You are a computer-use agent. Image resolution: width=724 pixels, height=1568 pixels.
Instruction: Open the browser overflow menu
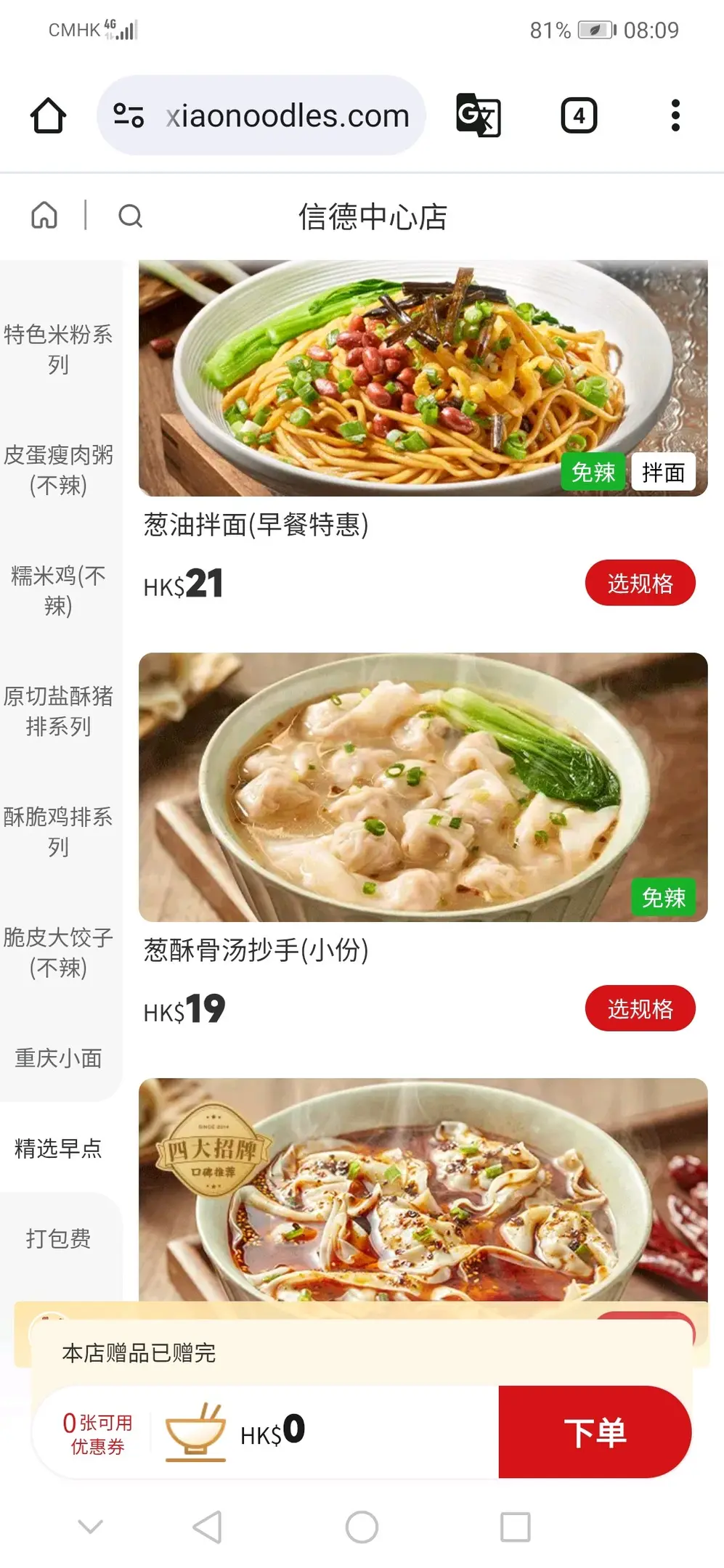click(x=675, y=115)
